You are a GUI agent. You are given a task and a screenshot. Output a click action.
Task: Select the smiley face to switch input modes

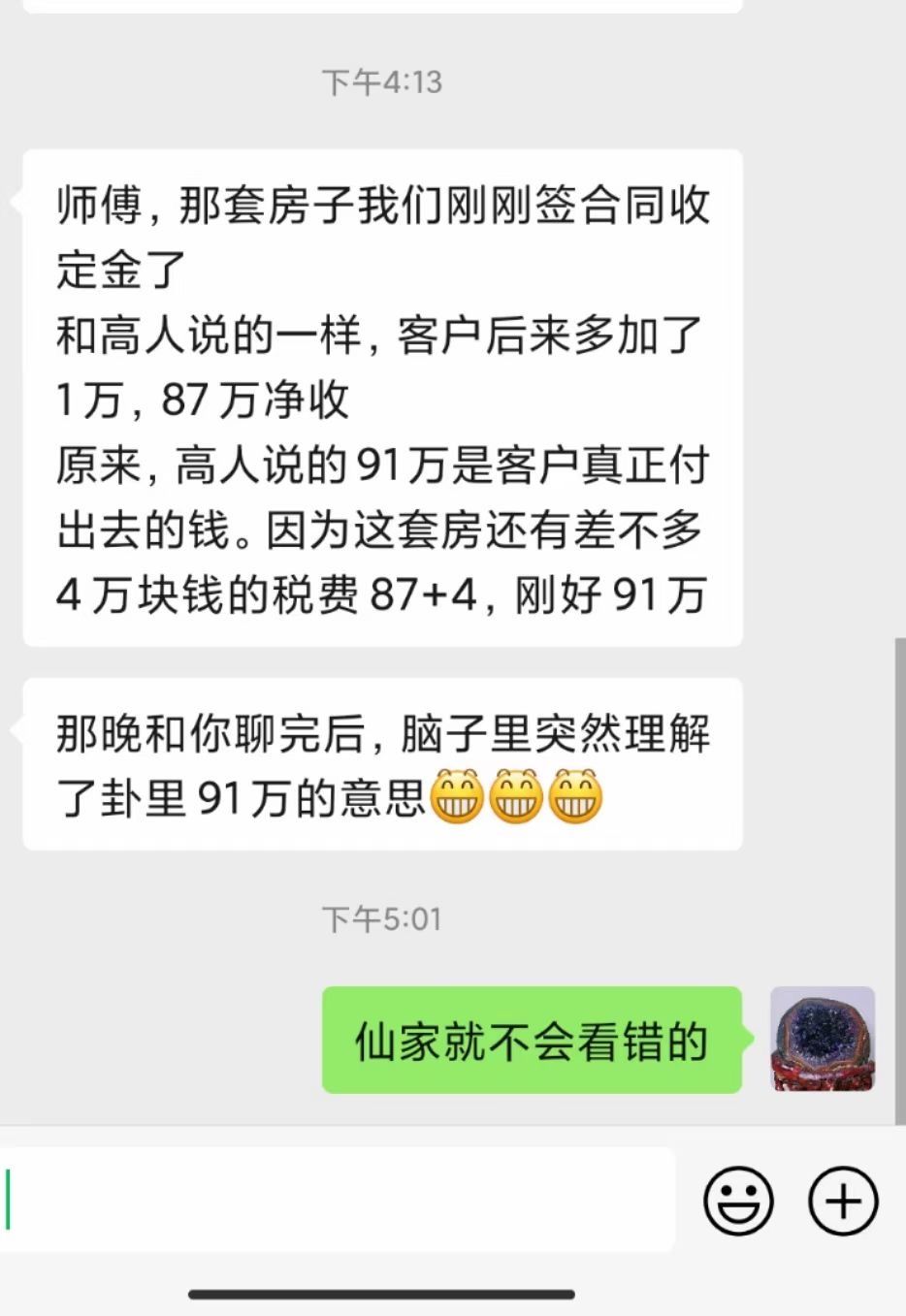pos(739,1201)
